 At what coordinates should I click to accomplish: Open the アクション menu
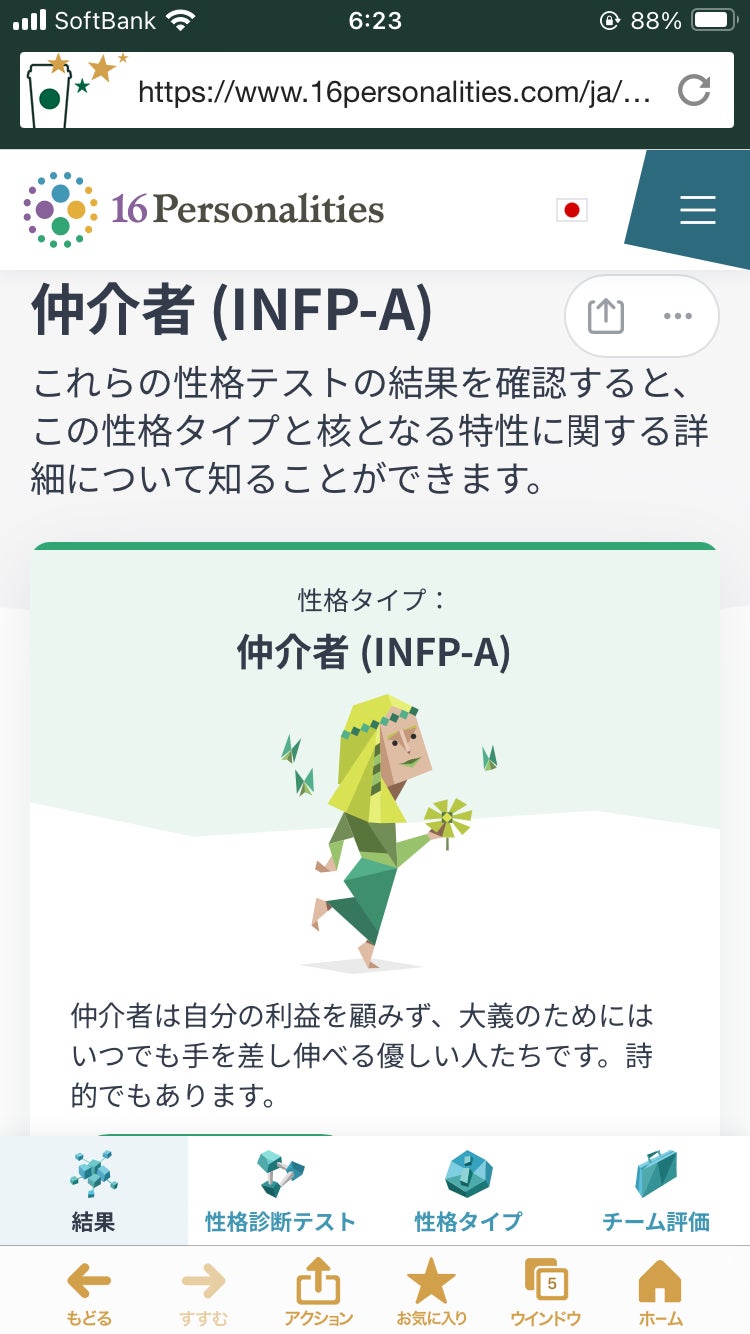click(x=318, y=1292)
